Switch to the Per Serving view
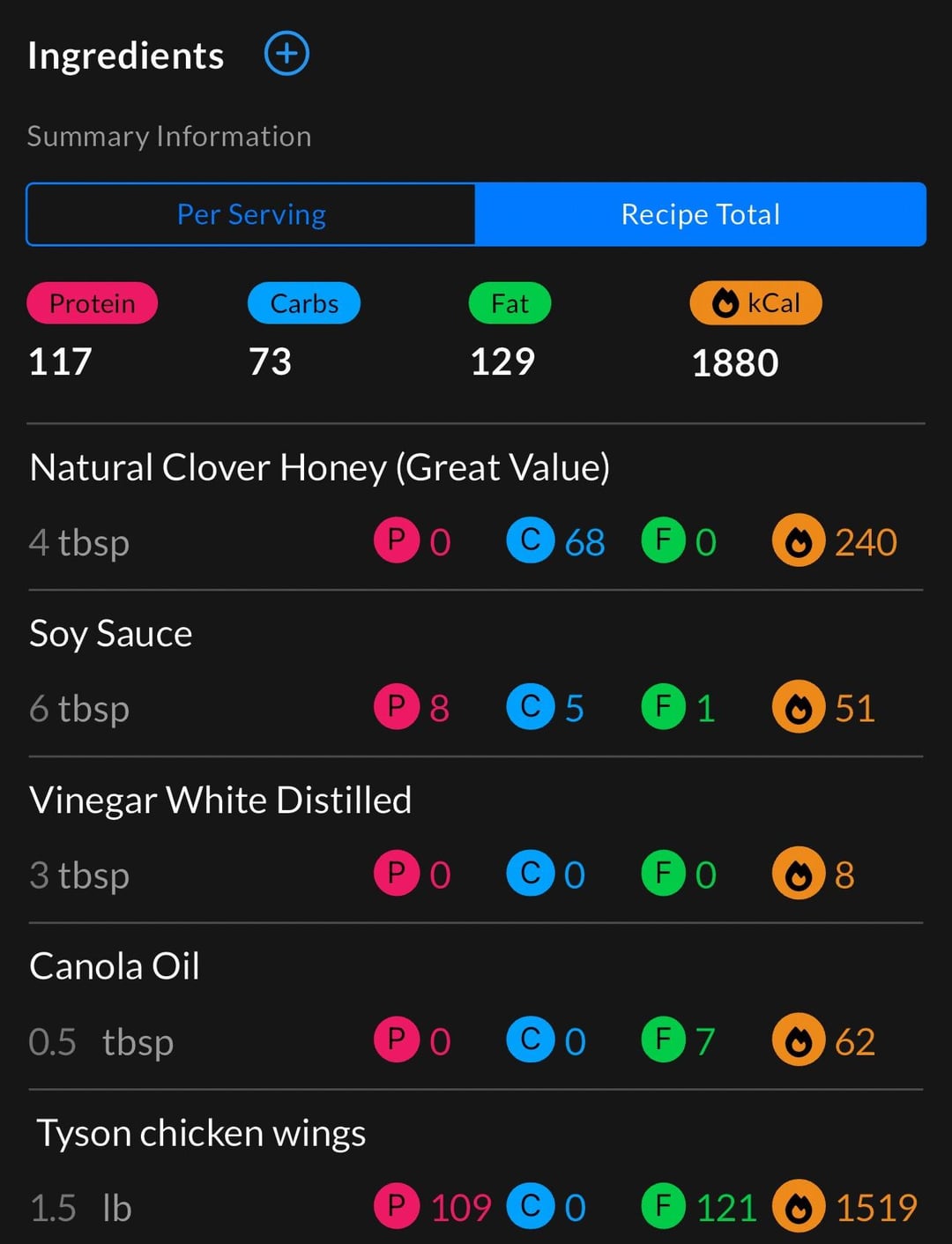Image resolution: width=952 pixels, height=1244 pixels. pyautogui.click(x=251, y=214)
